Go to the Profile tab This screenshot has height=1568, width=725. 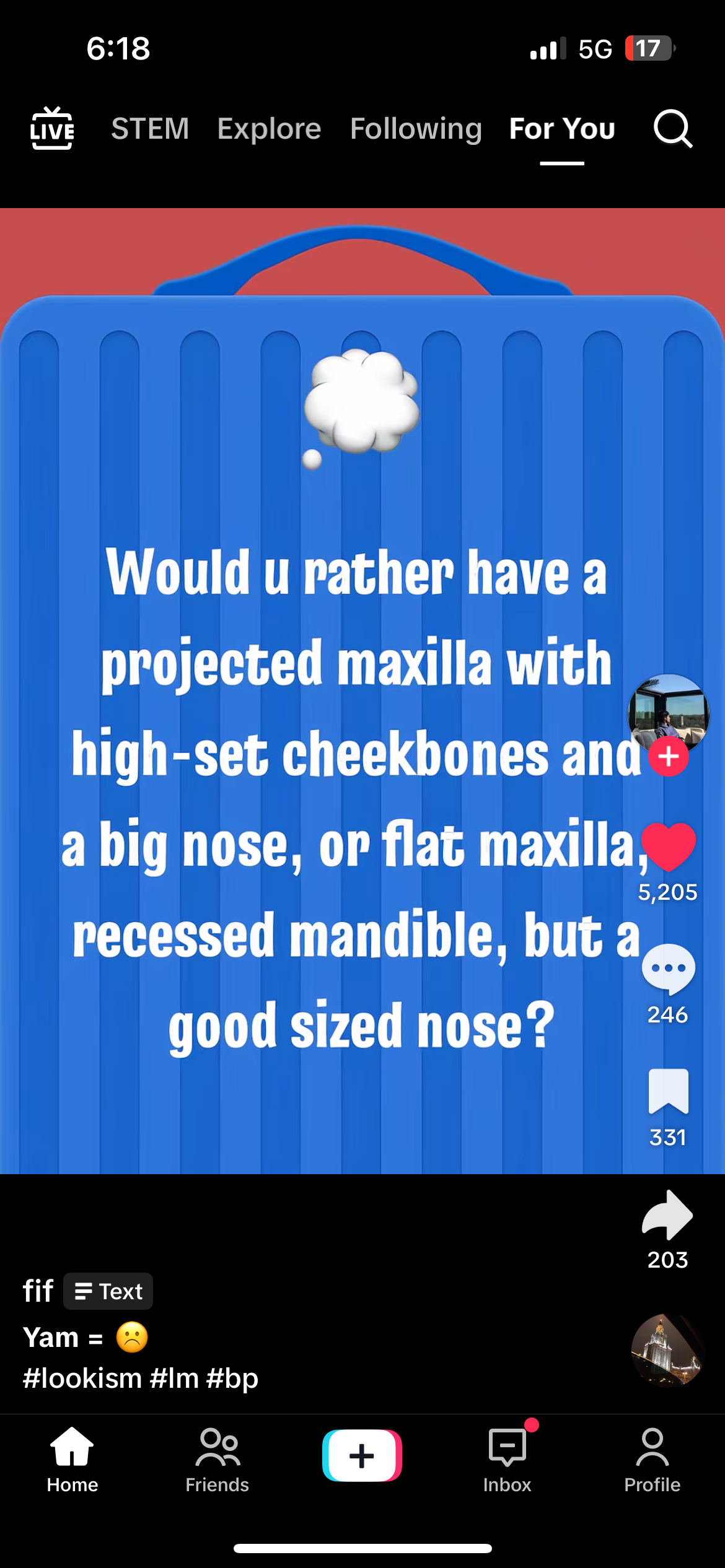pos(652,1458)
